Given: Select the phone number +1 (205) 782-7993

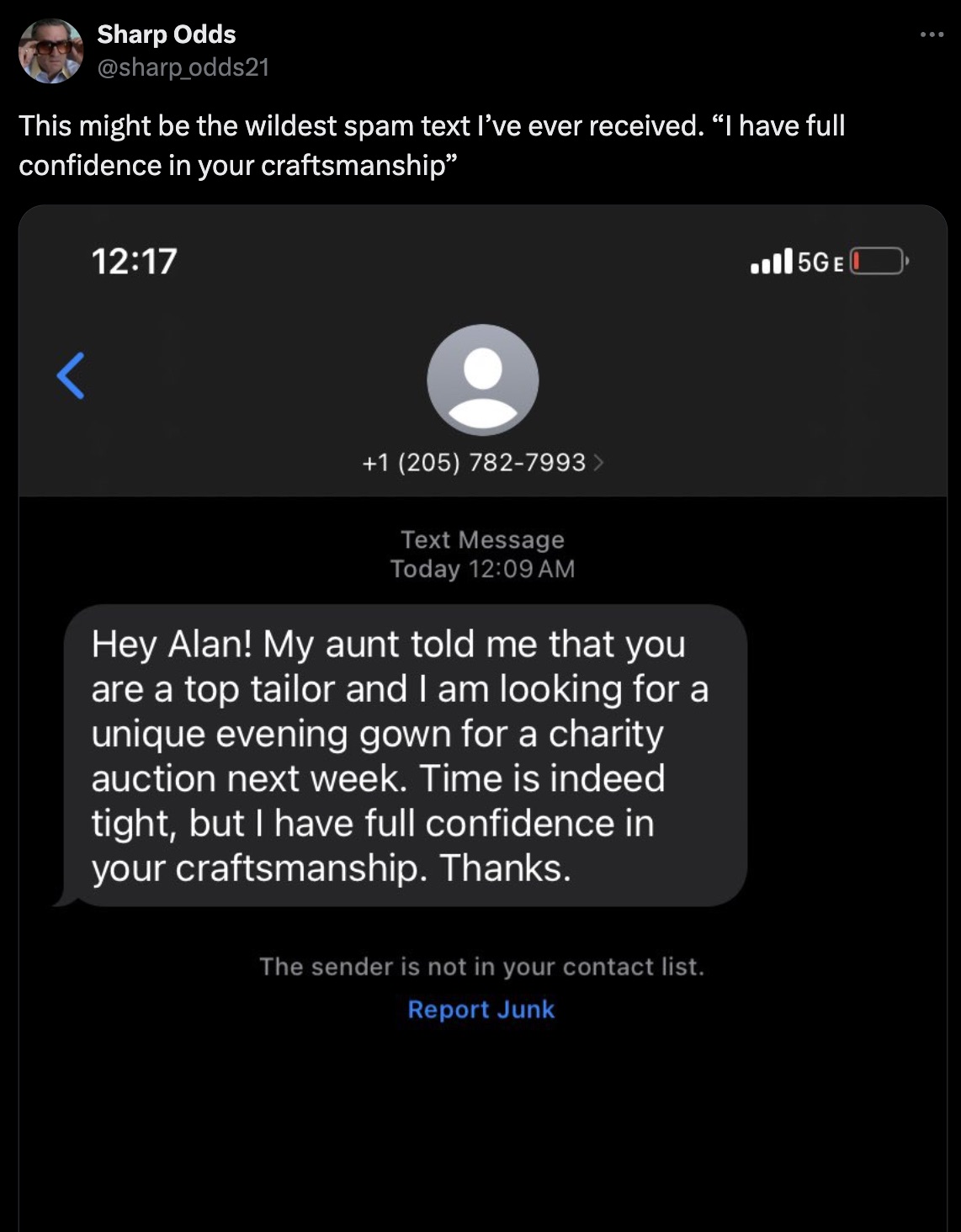Looking at the screenshot, I should click(475, 463).
